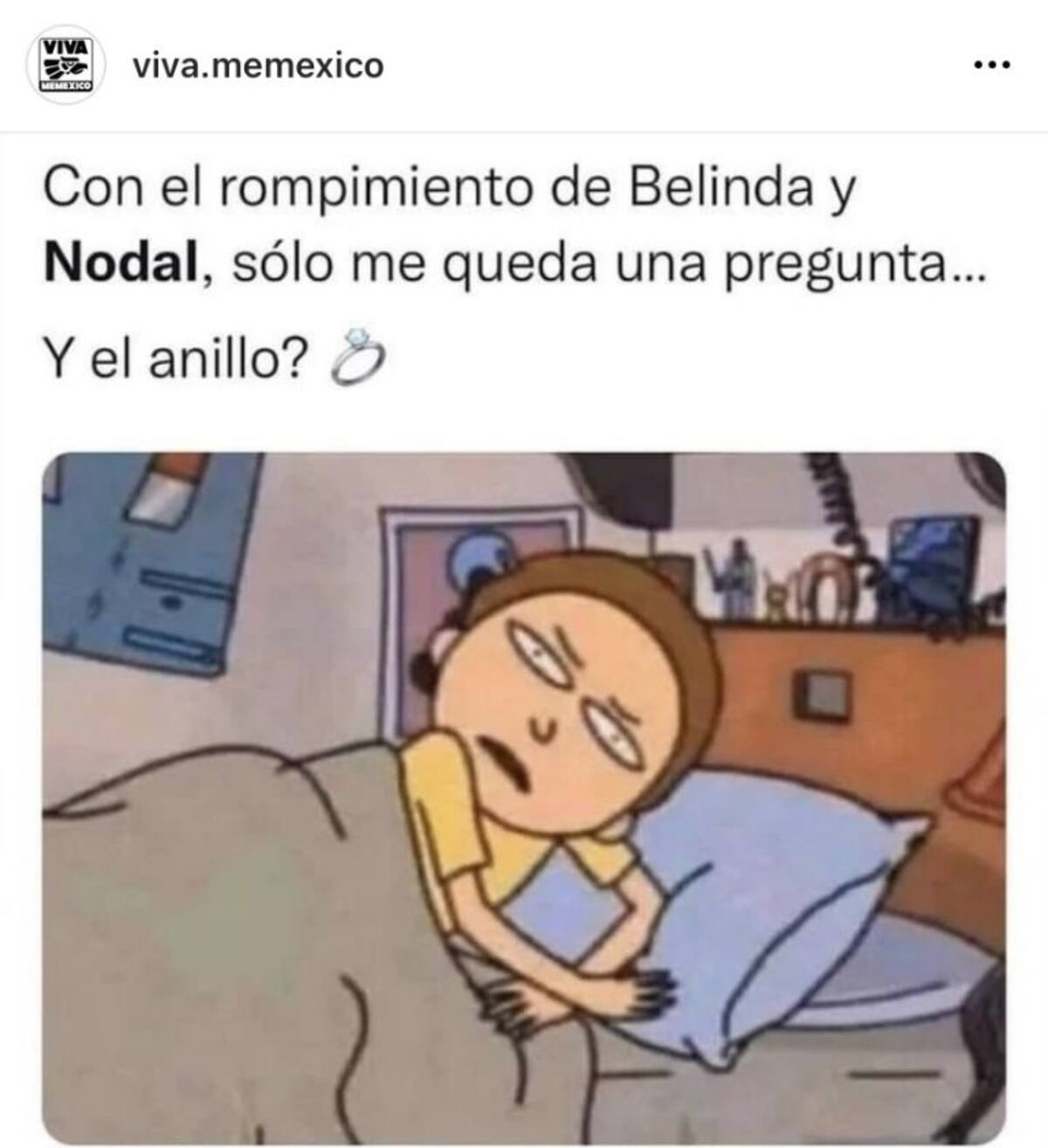Open the viva.memexico username link
Viewport: 1048px width, 1148px height.
pyautogui.click(x=258, y=66)
